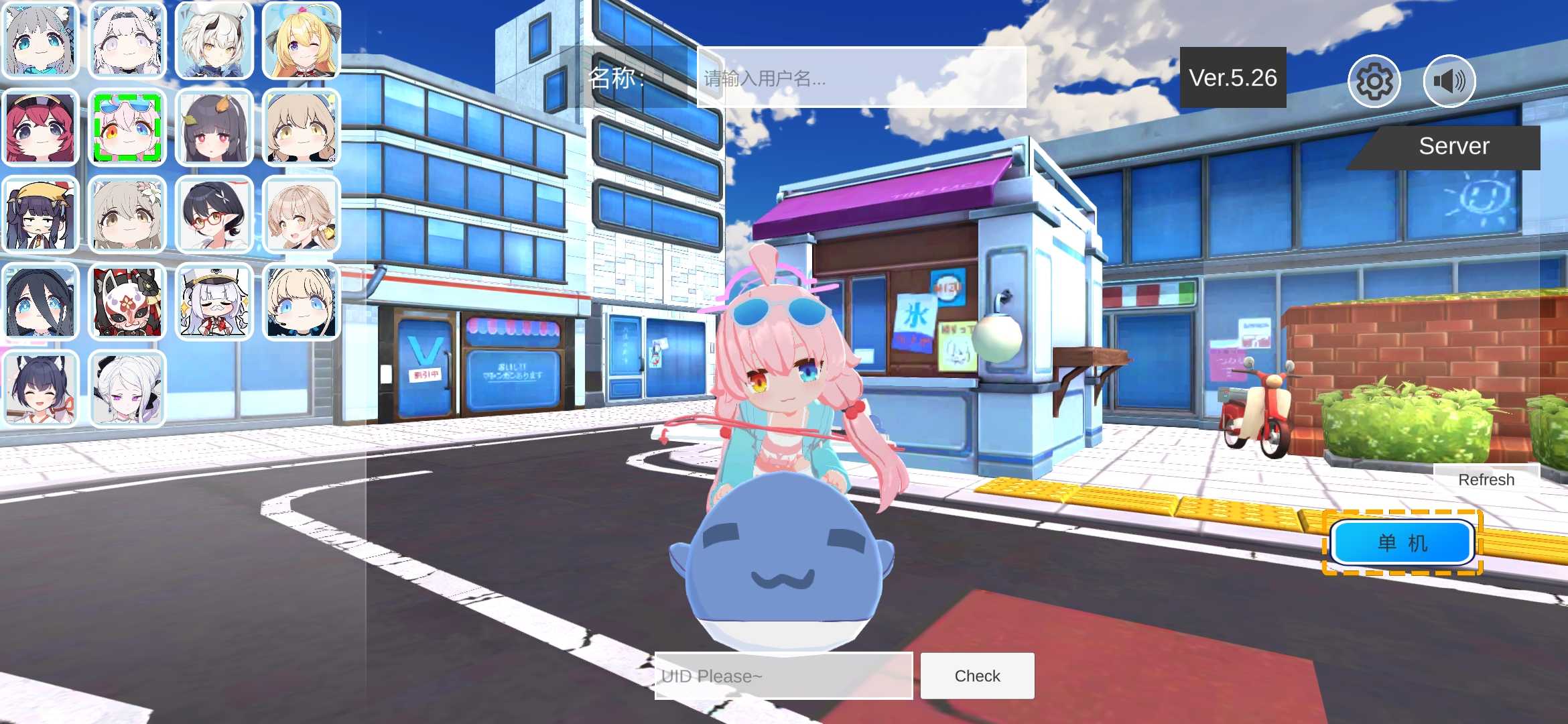Choose the dark-haired character with leaf ears
This screenshot has width=1568, height=724.
pos(214,127)
